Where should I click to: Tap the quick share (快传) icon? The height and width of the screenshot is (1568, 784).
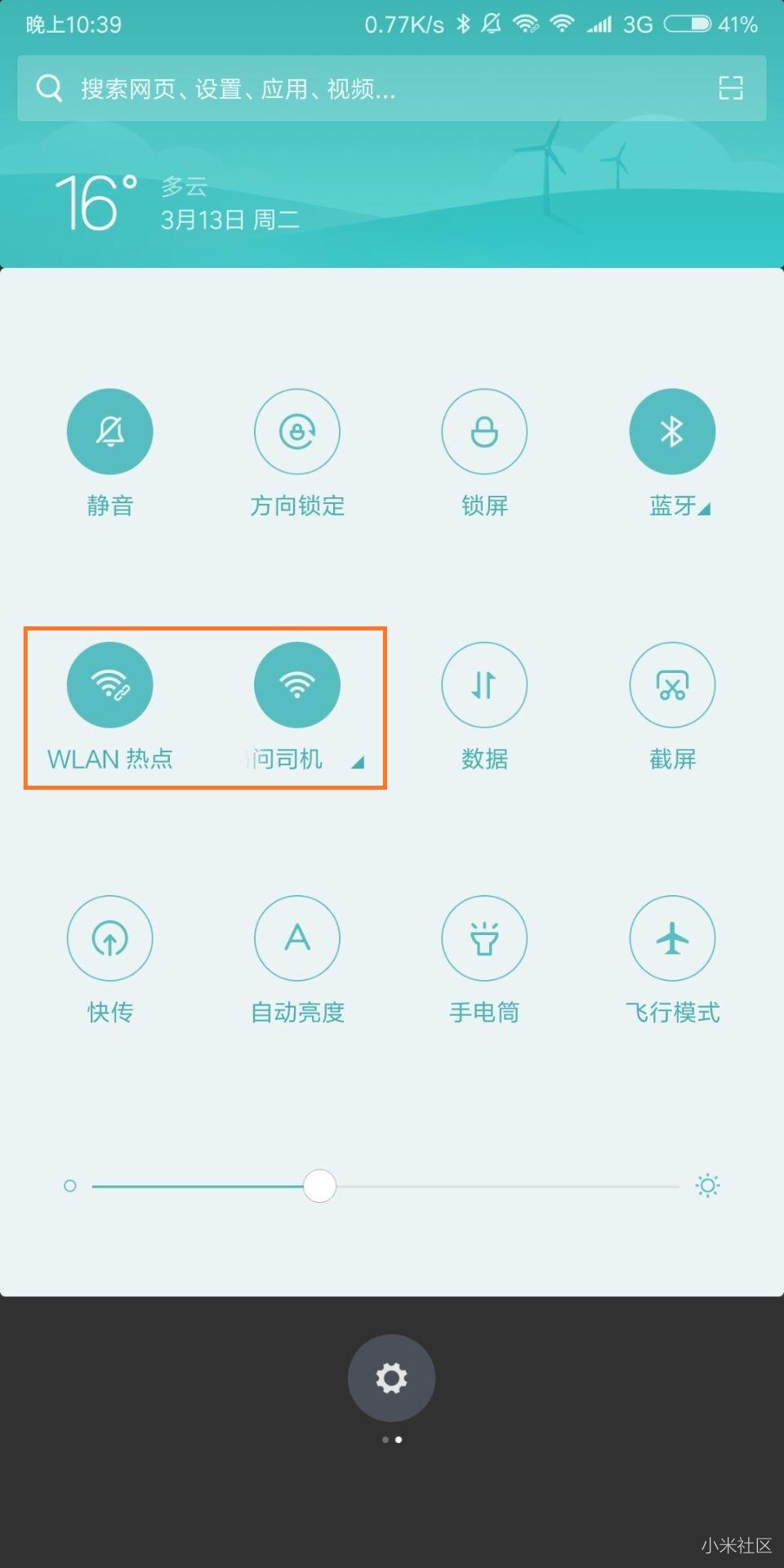[110, 938]
